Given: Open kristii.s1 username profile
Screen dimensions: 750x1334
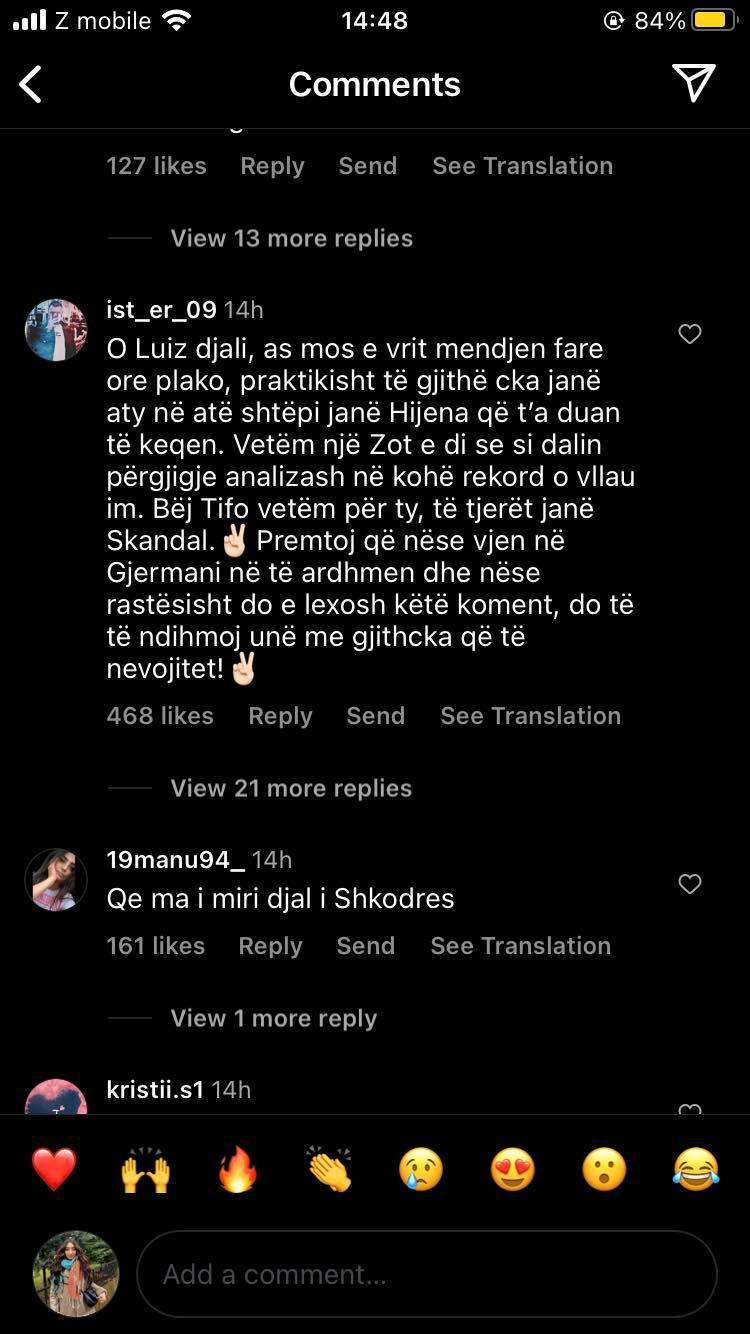Looking at the screenshot, I should 155,1090.
